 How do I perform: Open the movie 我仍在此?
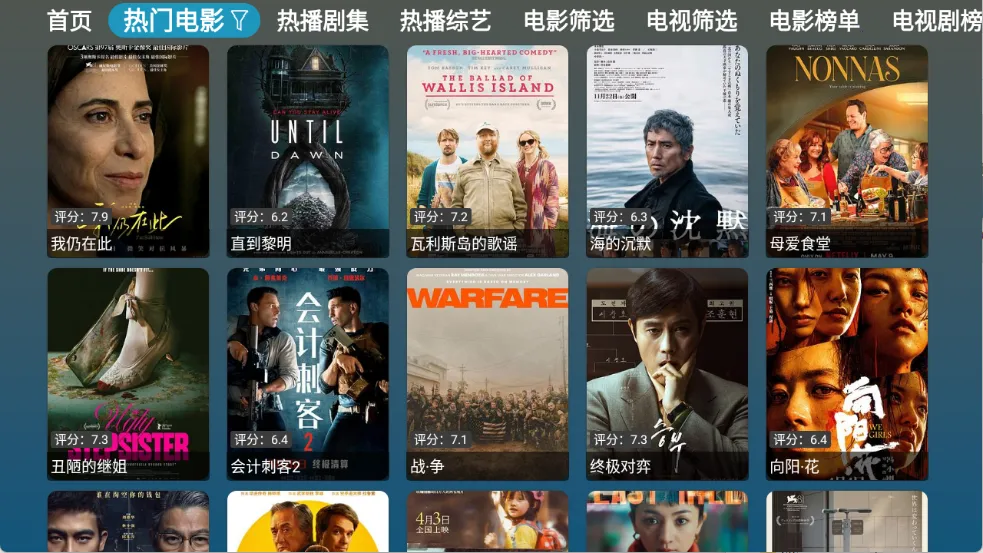128,150
